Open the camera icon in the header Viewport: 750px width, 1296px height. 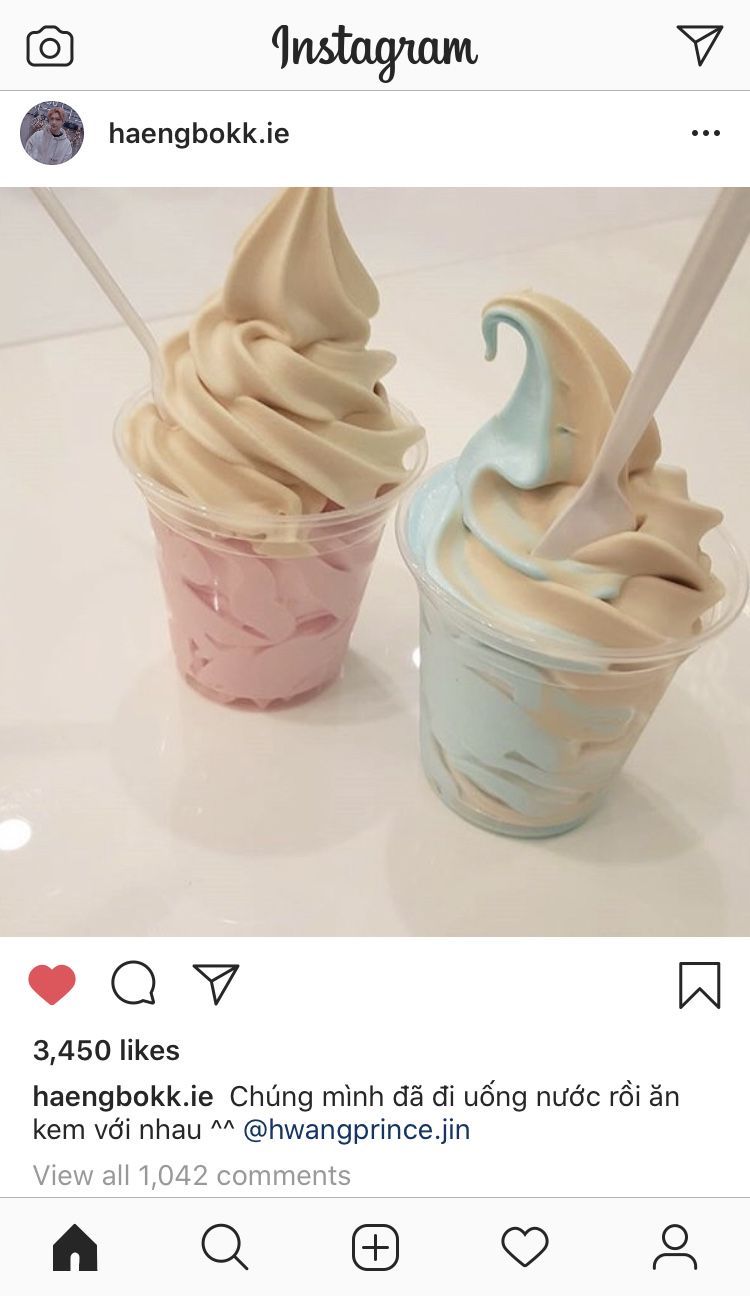pos(50,46)
